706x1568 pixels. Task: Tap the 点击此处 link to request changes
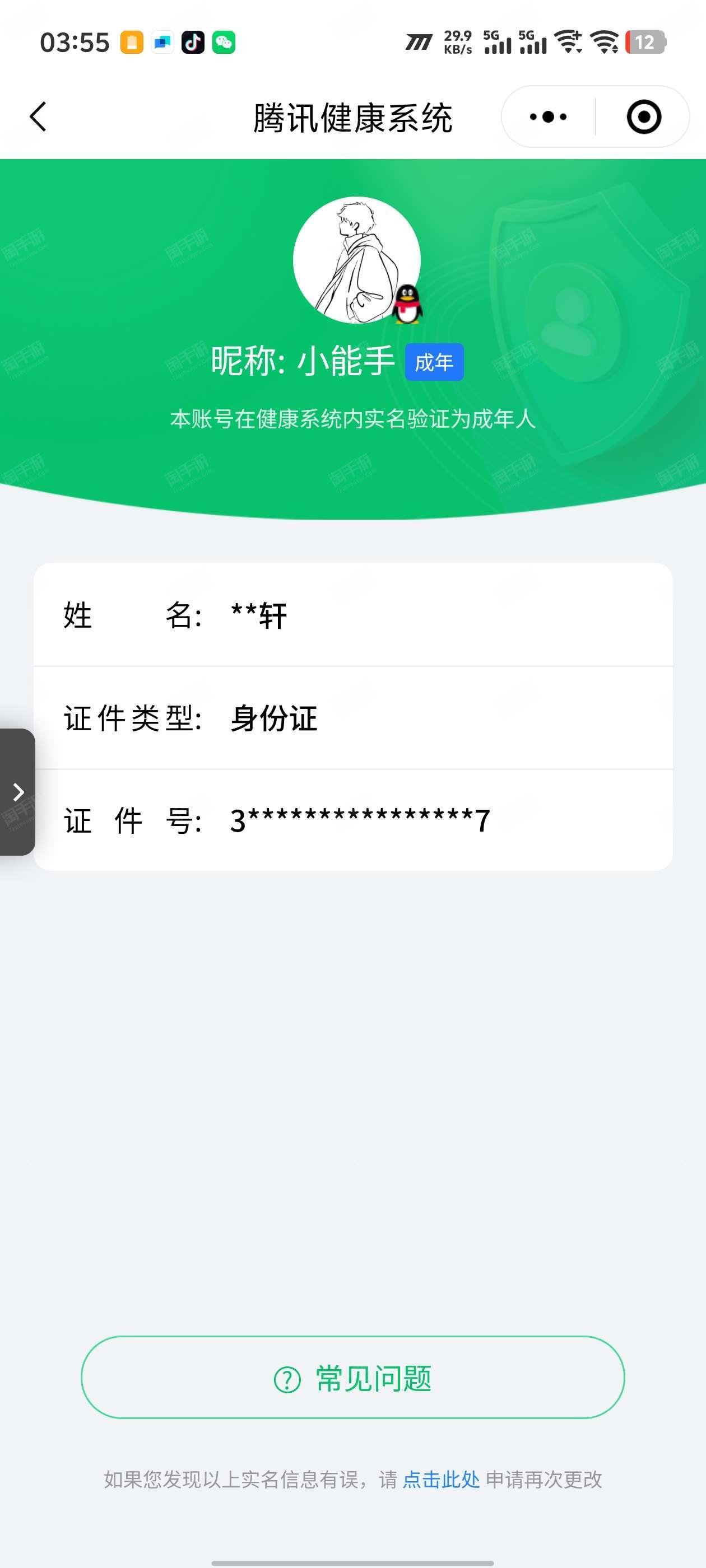(x=441, y=1480)
